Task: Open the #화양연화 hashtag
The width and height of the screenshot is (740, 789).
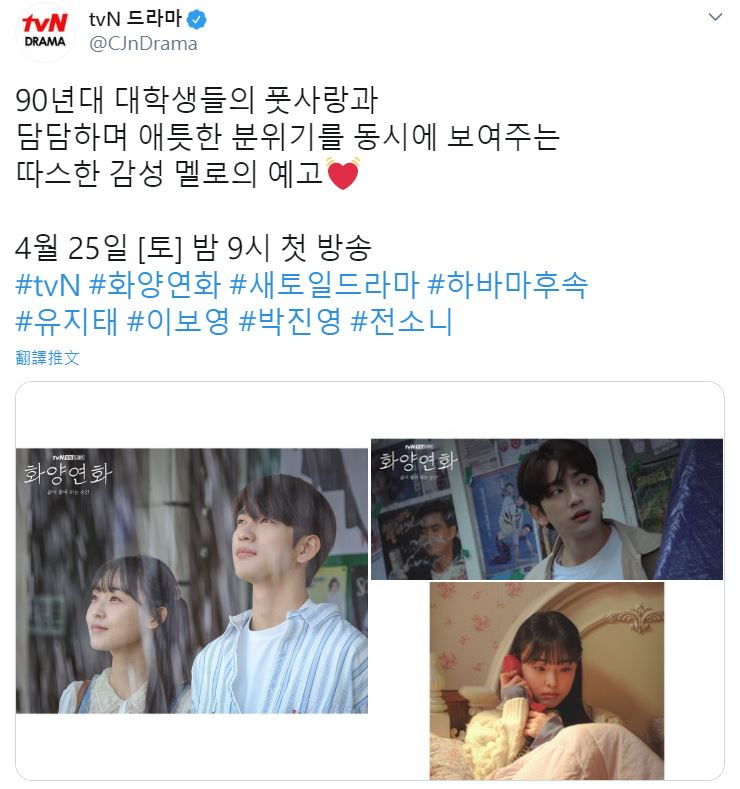Action: tap(155, 287)
